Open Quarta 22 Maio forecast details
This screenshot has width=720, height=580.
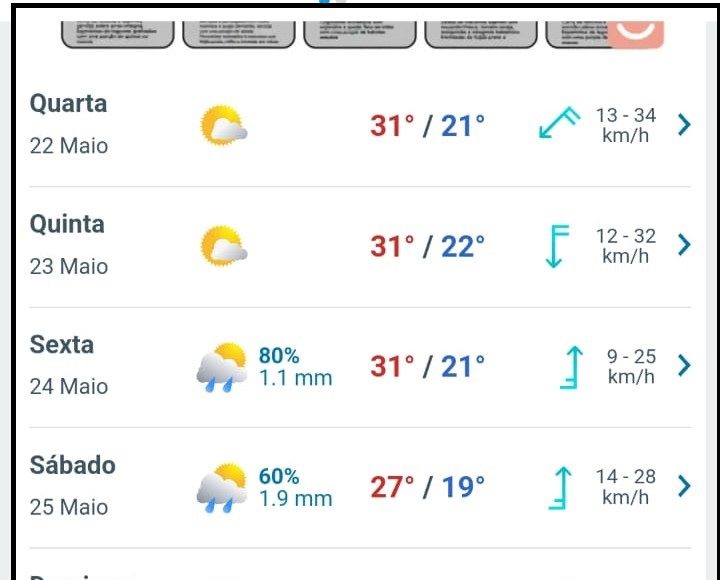tap(684, 125)
